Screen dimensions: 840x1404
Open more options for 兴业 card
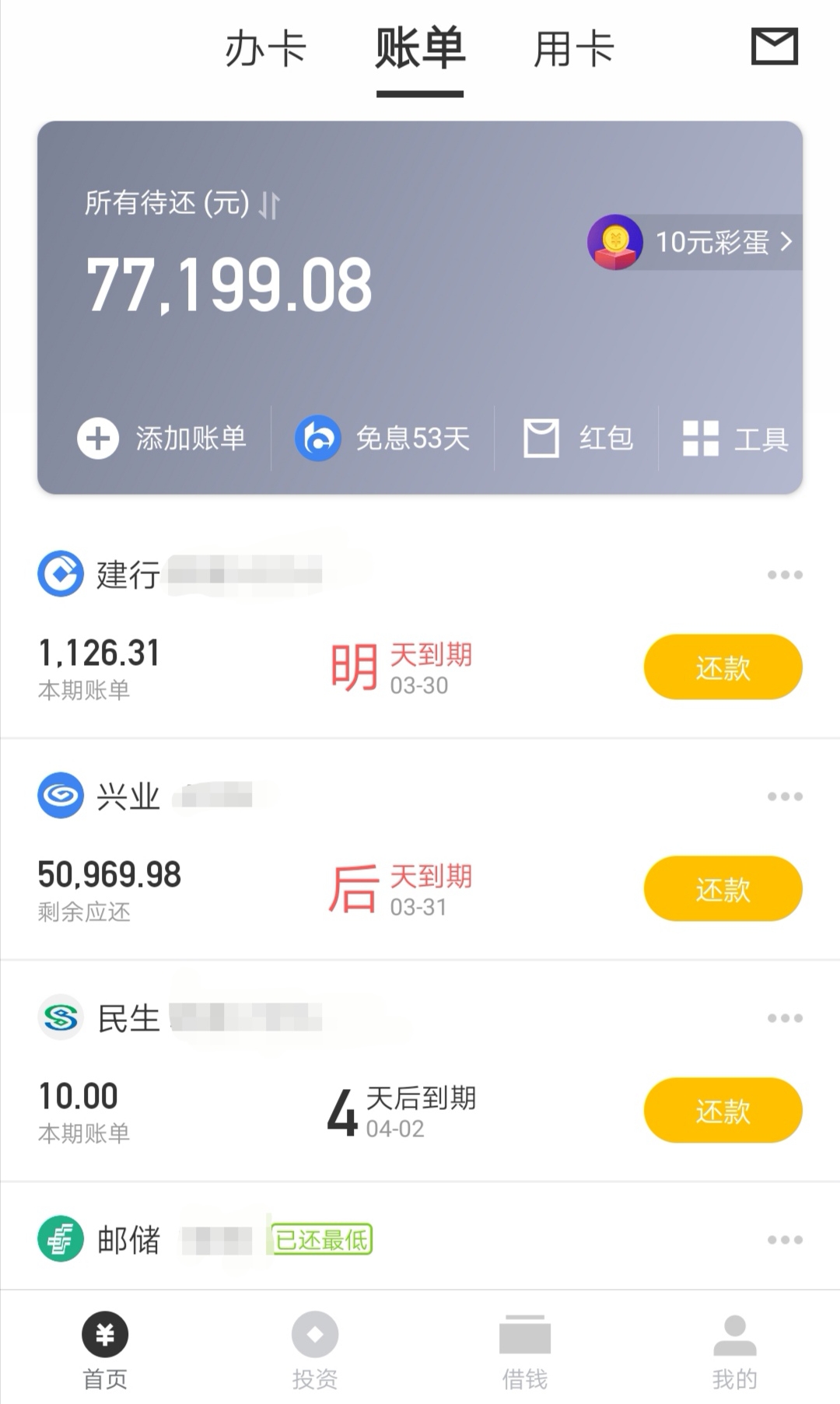(x=785, y=797)
